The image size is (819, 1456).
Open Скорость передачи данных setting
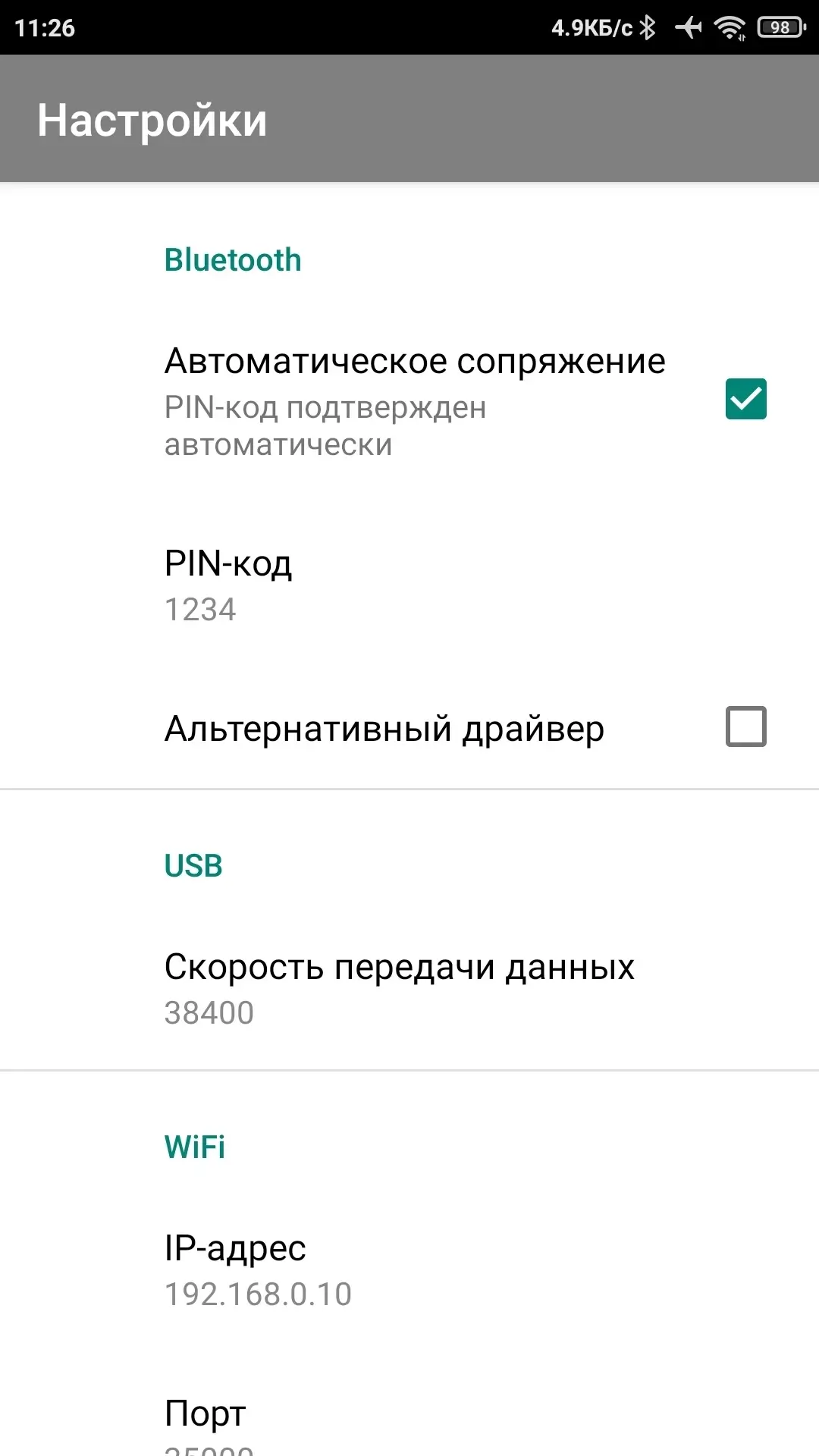409,989
